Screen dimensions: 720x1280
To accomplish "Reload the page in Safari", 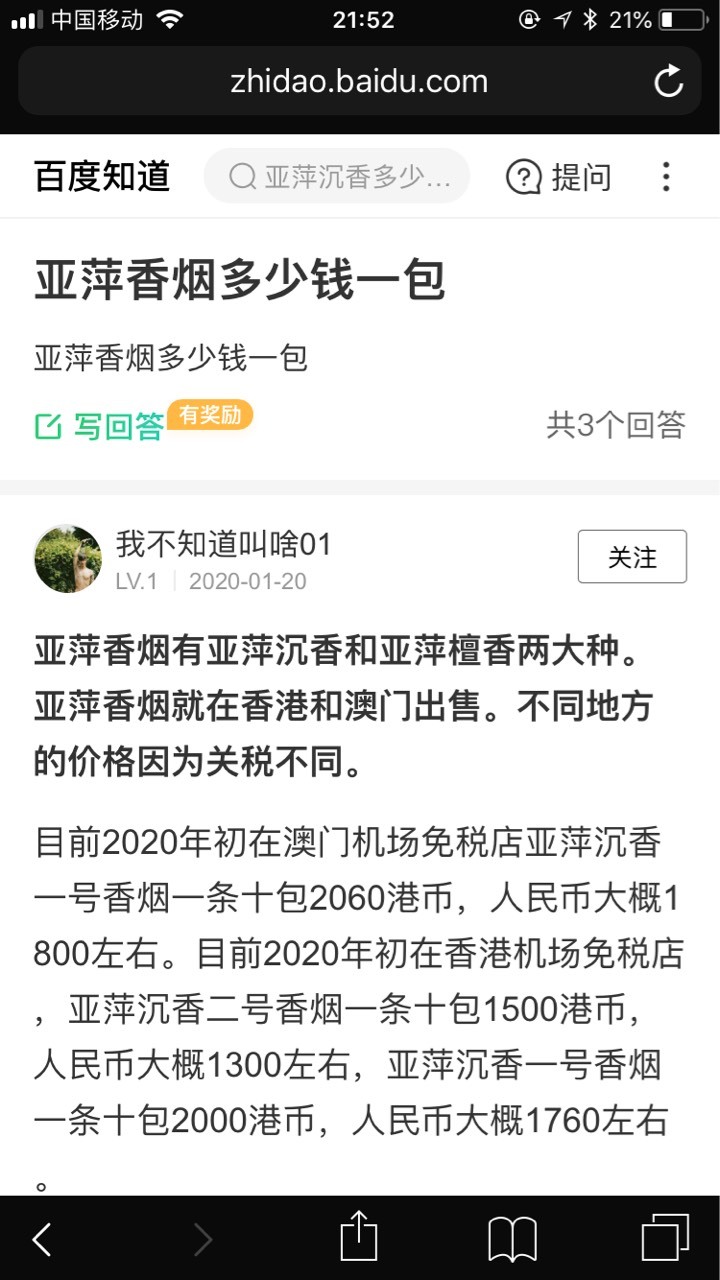I will [669, 82].
